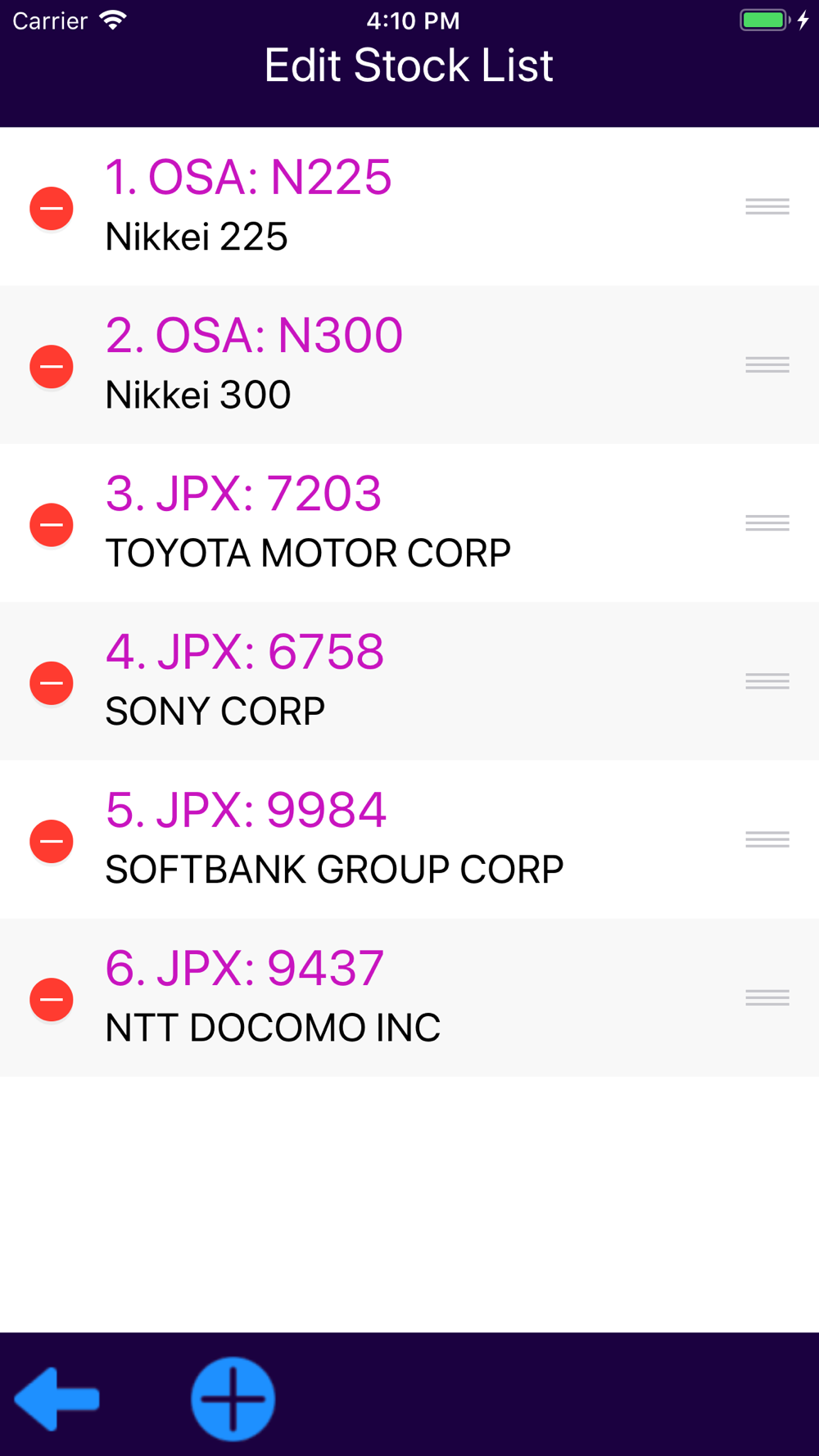Remove the Nikkei 300 row

52,366
